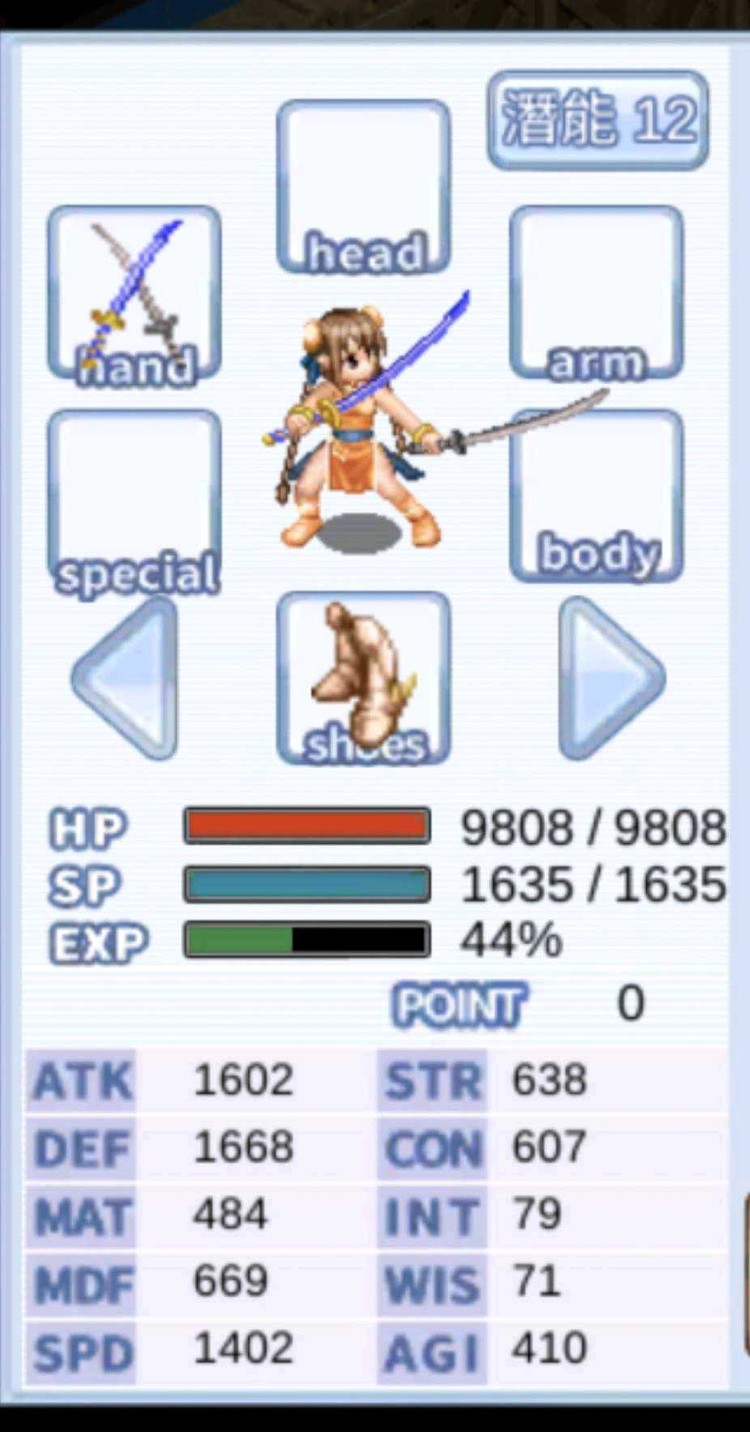Viewport: 750px width, 1432px height.
Task: Open the shoes slot with boots
Action: pos(363,678)
